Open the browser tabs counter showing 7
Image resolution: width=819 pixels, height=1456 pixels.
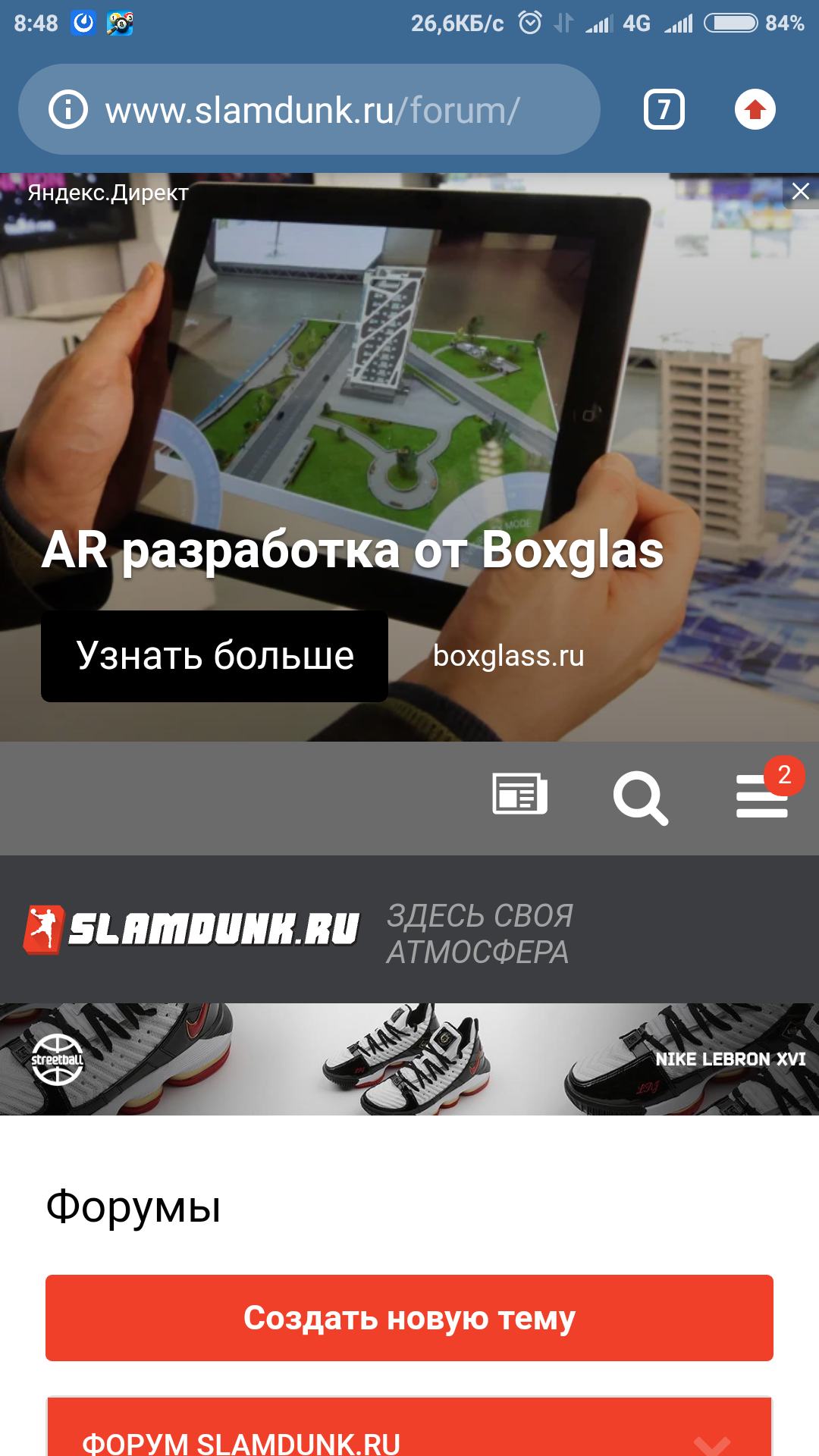point(664,110)
